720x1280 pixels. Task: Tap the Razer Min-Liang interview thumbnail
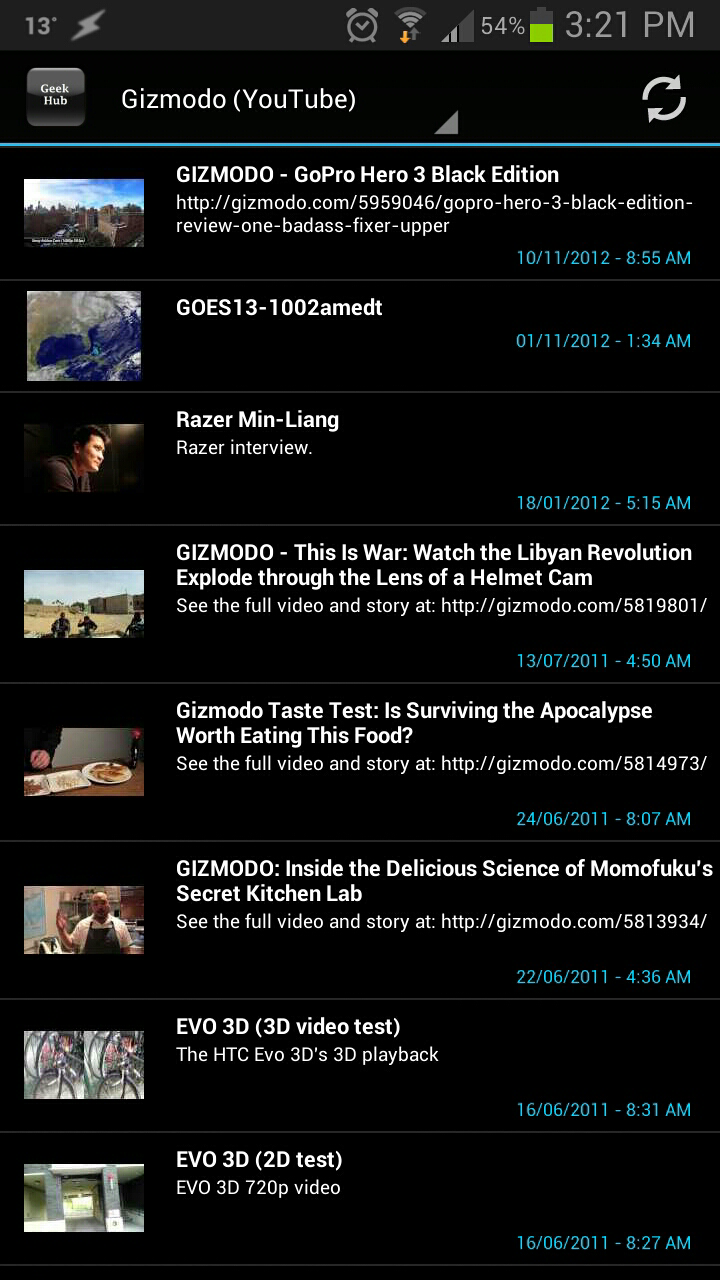coord(83,458)
